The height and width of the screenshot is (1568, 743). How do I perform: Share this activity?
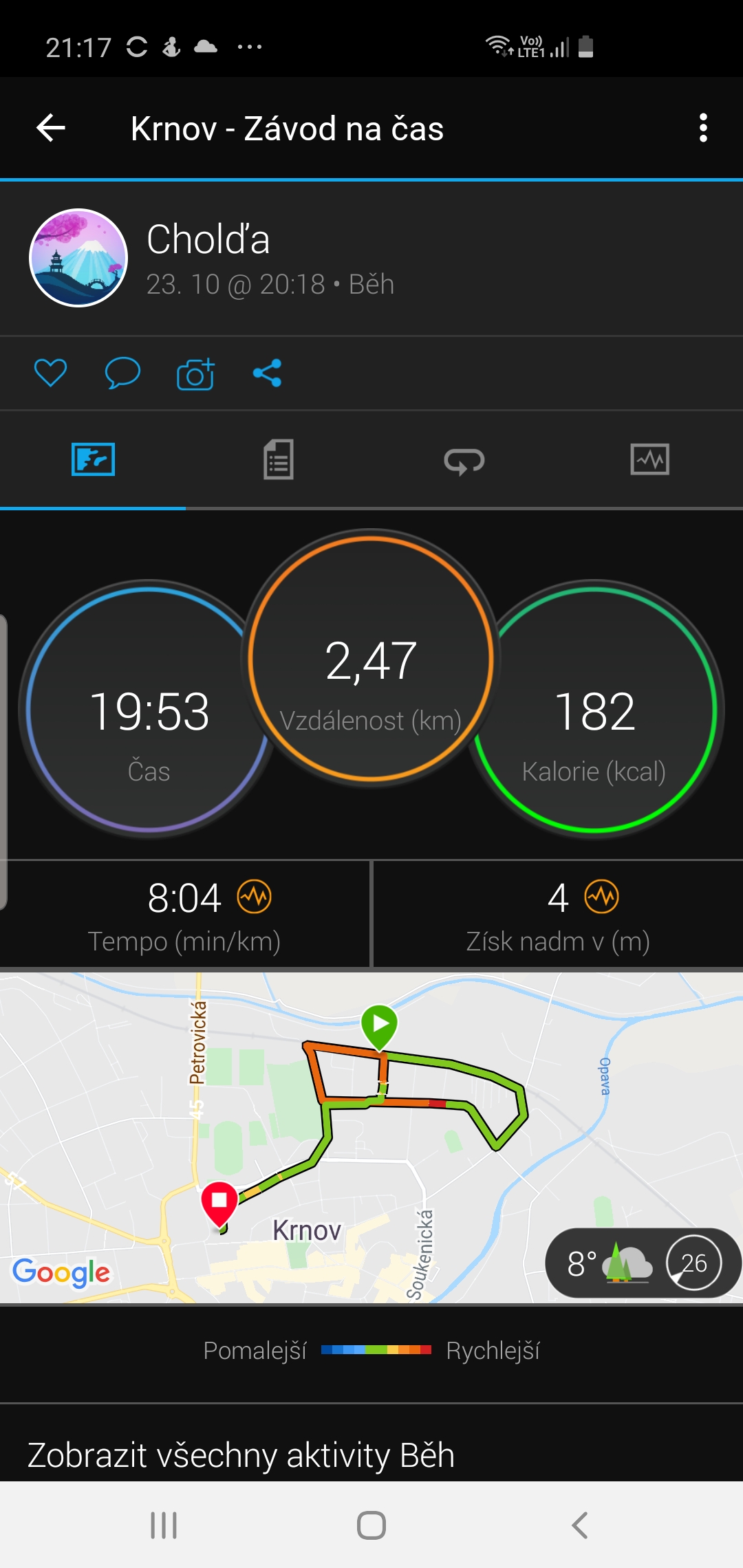pyautogui.click(x=267, y=373)
